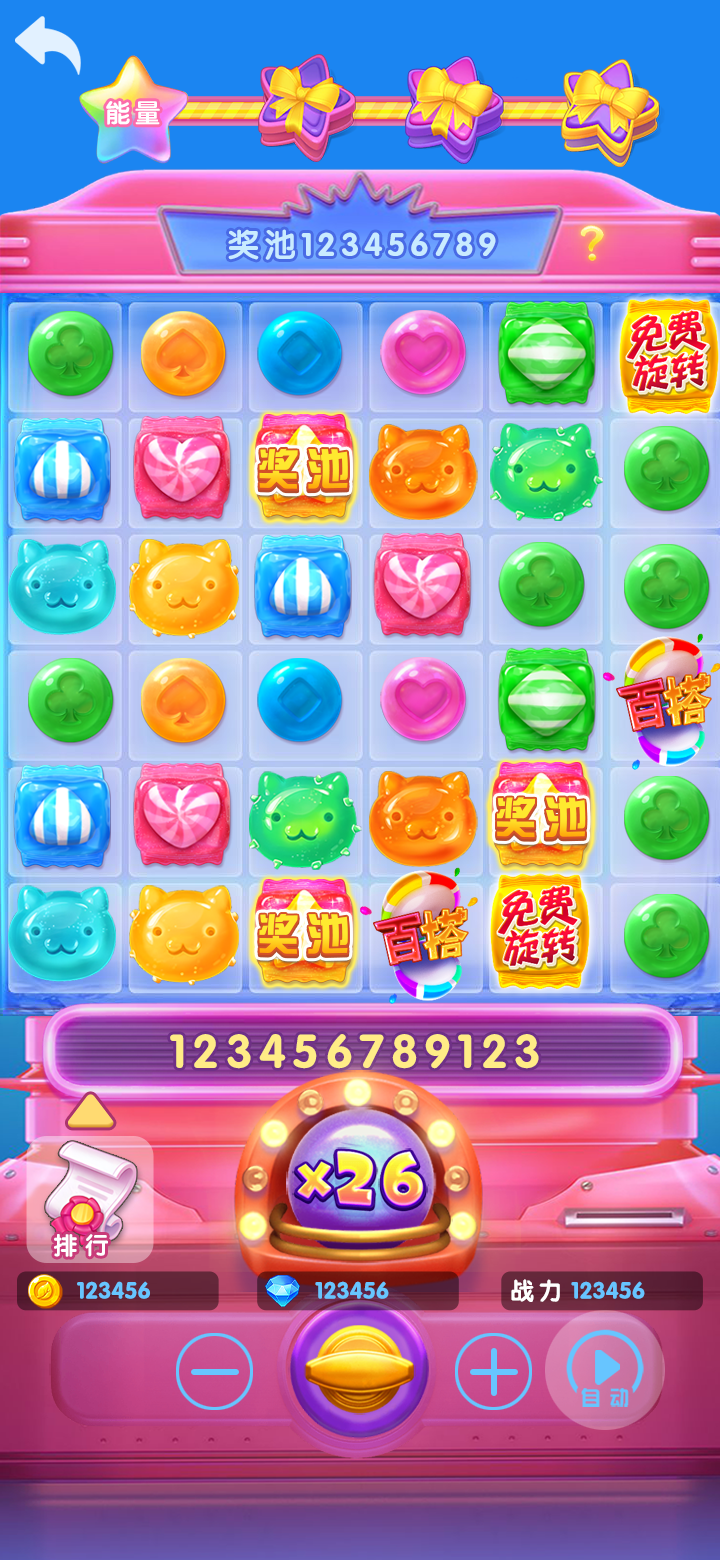Increase the bet with the plus button

point(493,1371)
